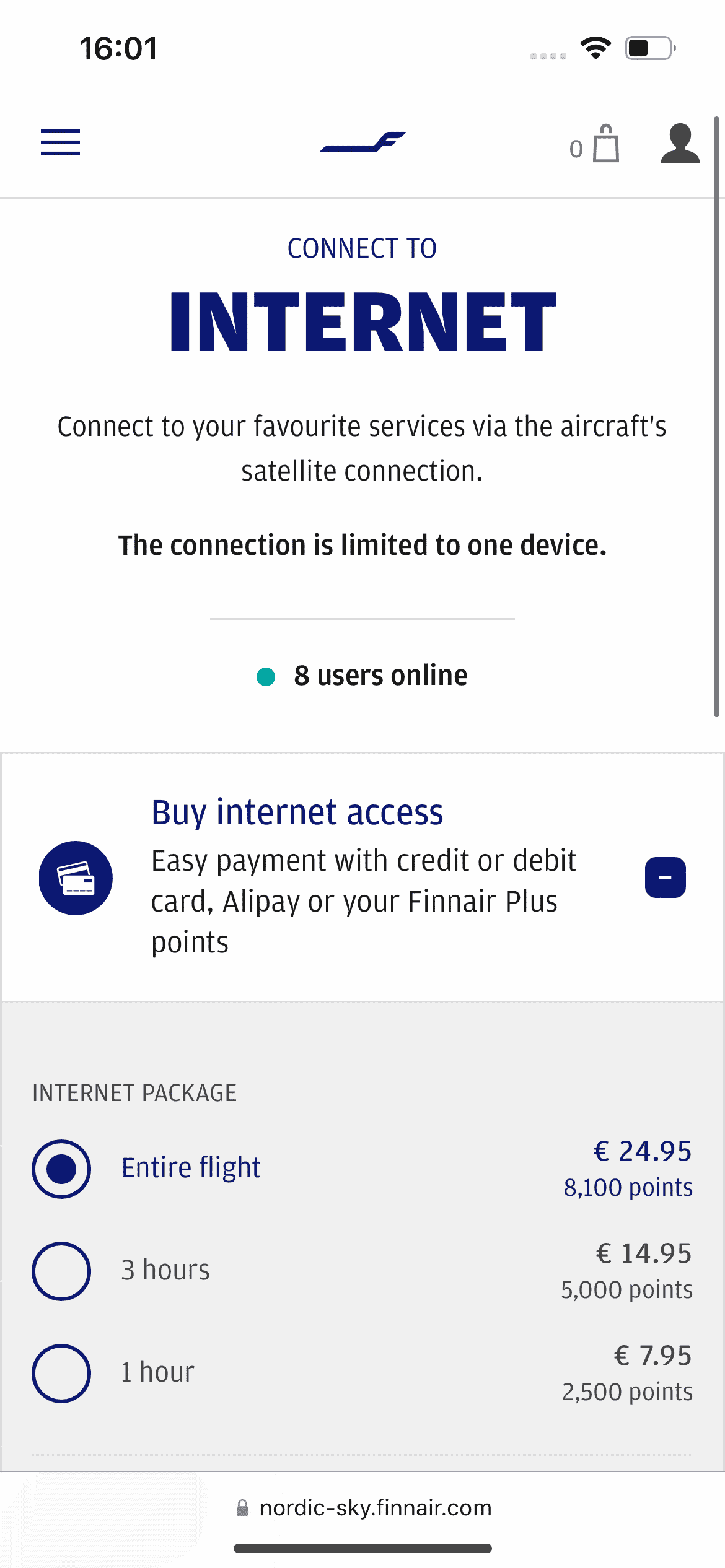Tap the nordic-sky.finnair.com address bar
The width and height of the screenshot is (725, 1568).
click(x=363, y=1508)
